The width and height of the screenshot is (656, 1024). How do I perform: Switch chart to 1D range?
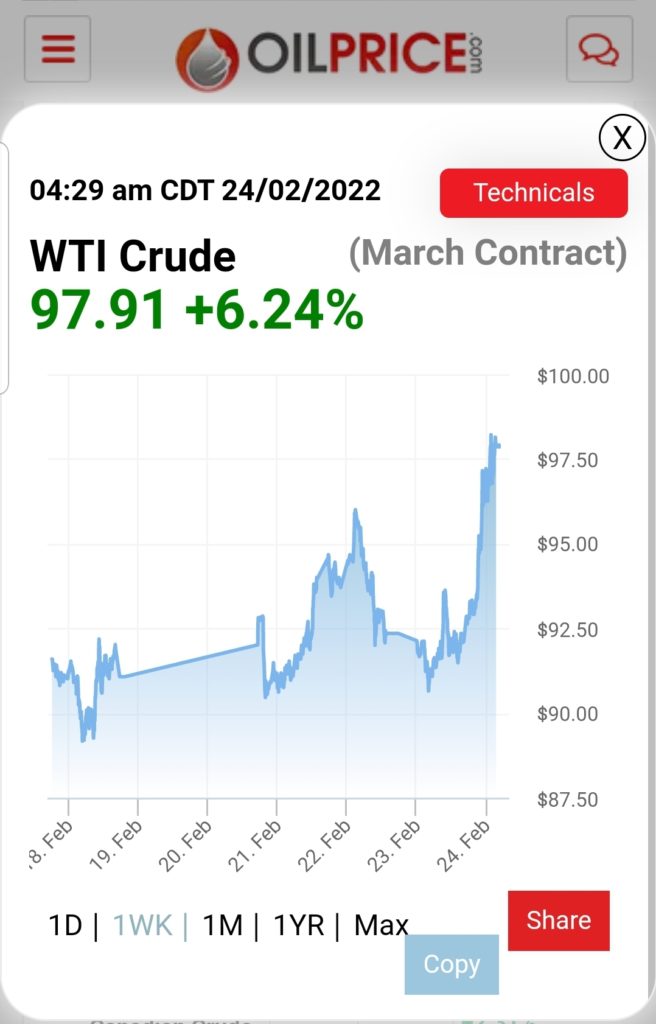coord(65,926)
